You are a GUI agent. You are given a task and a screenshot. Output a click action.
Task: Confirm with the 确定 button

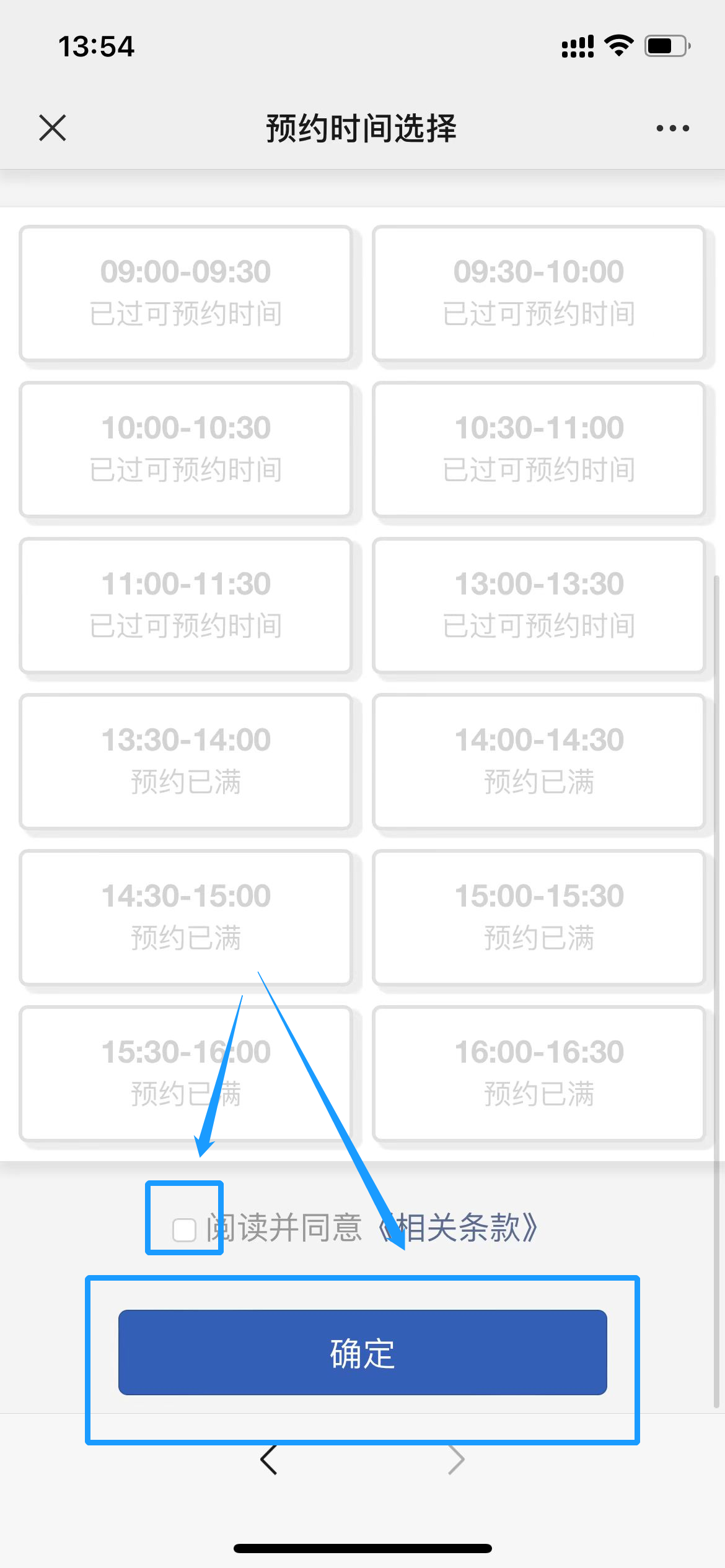[362, 1352]
